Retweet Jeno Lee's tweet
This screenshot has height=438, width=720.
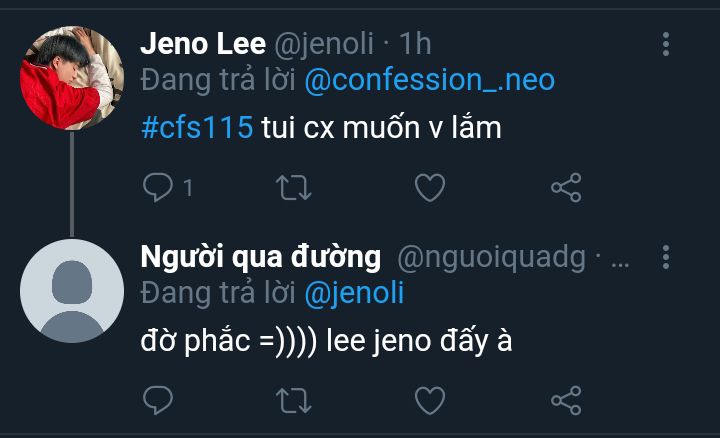click(294, 187)
